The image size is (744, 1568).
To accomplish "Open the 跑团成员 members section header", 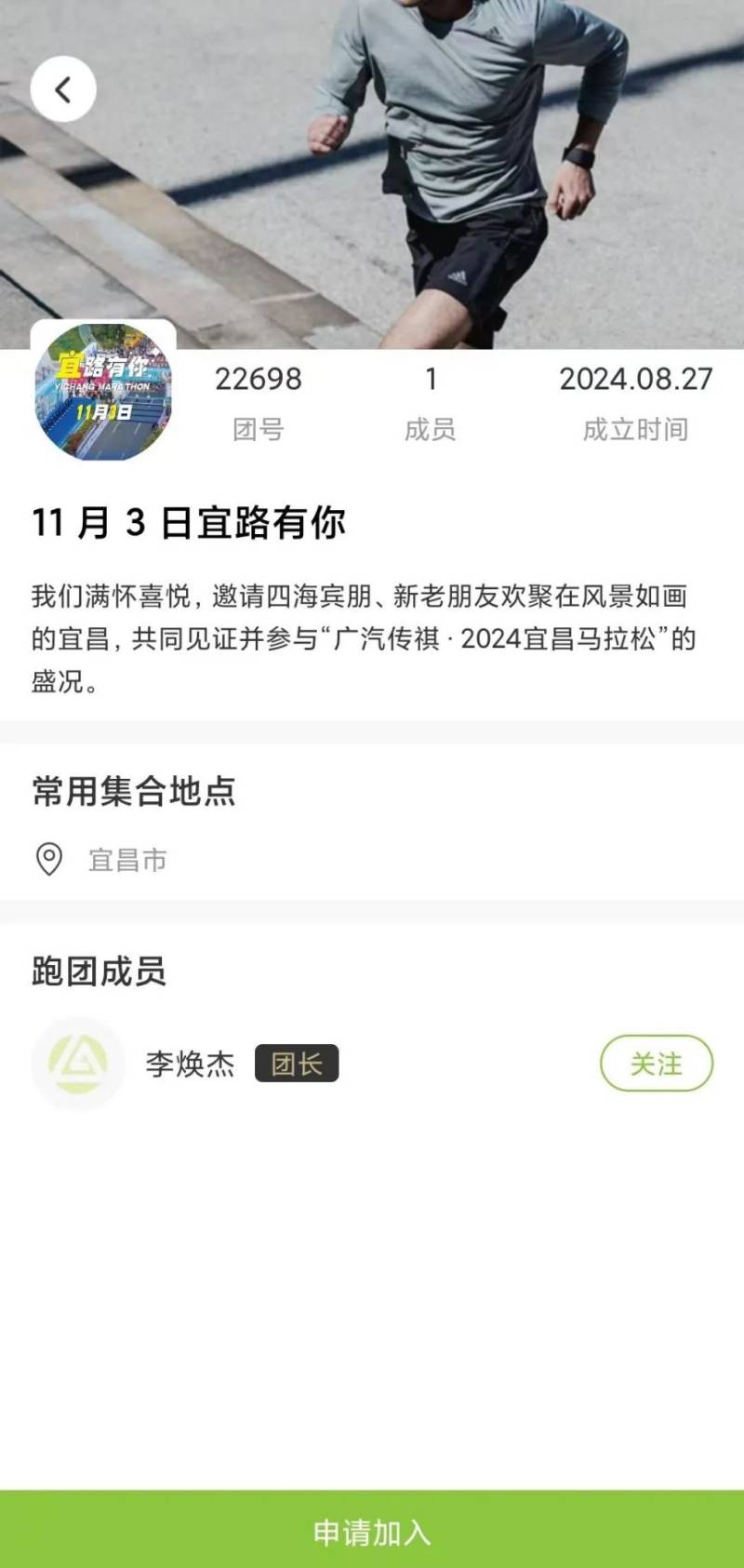I will [99, 971].
